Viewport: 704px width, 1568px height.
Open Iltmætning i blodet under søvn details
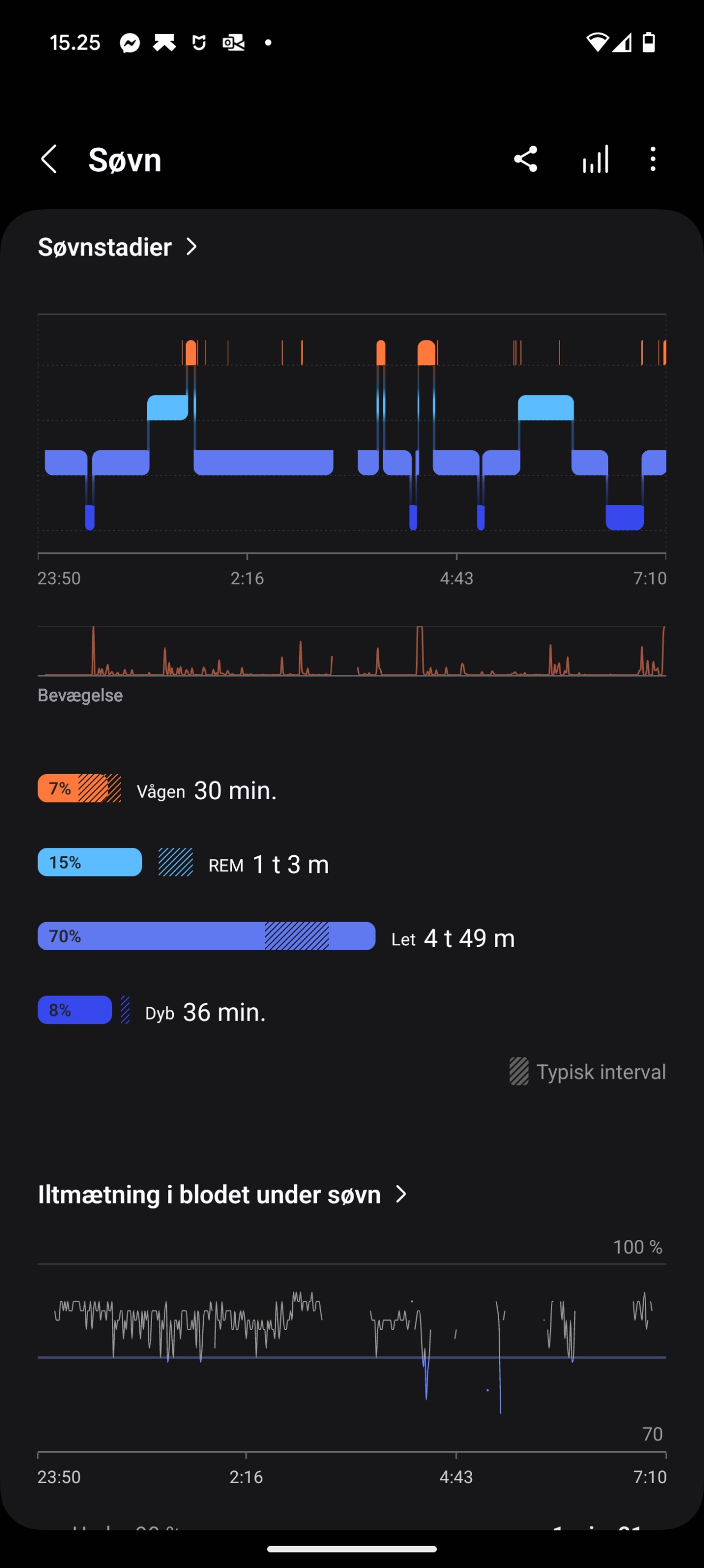click(222, 1195)
